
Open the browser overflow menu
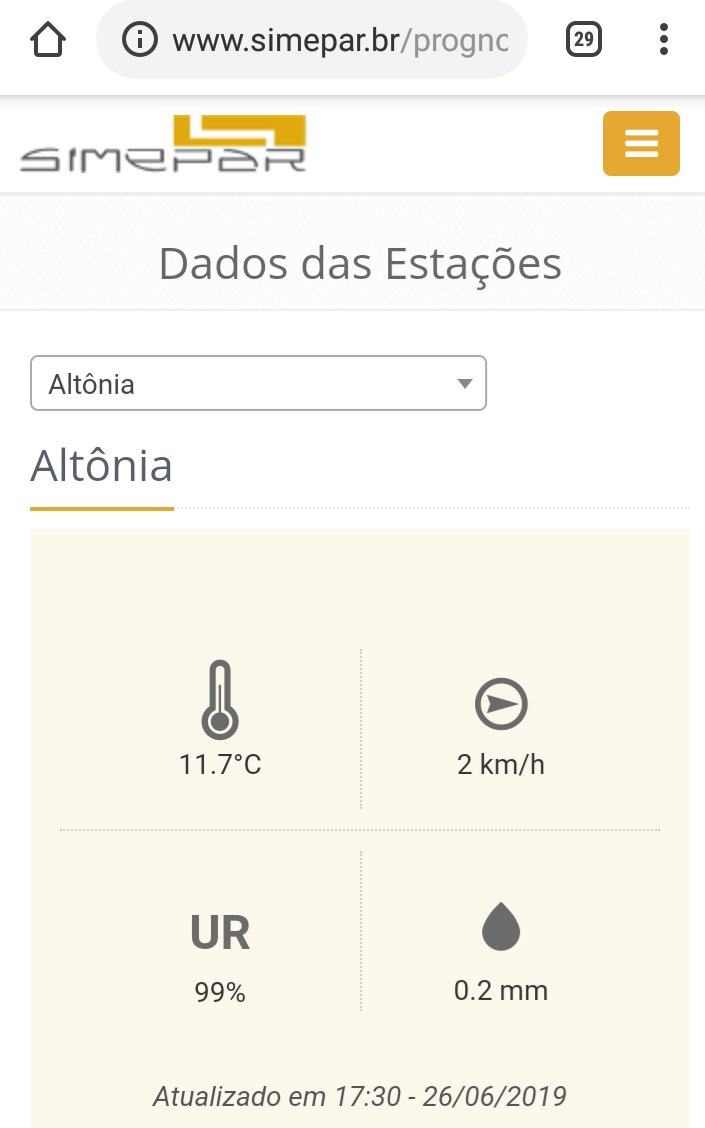663,40
